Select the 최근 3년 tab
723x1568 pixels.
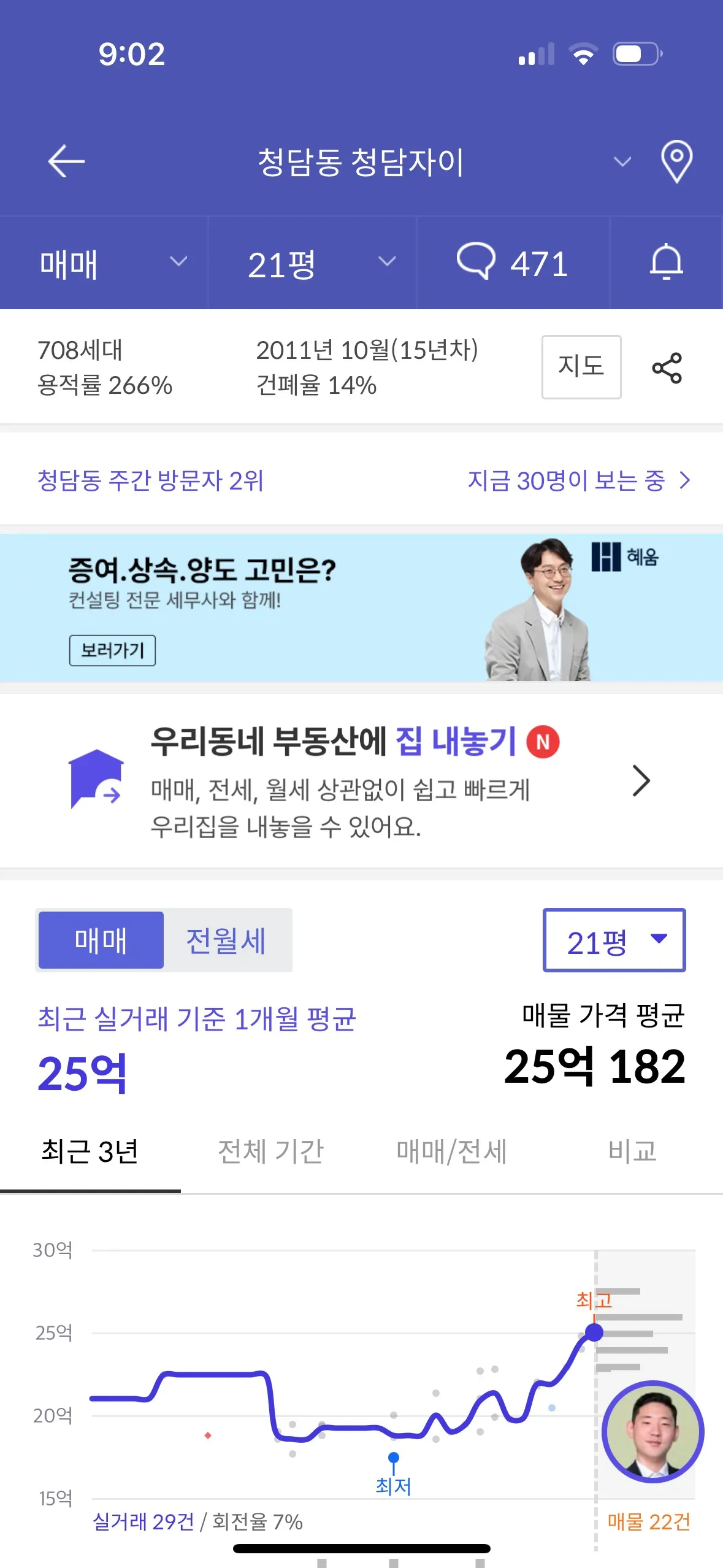(x=90, y=1151)
